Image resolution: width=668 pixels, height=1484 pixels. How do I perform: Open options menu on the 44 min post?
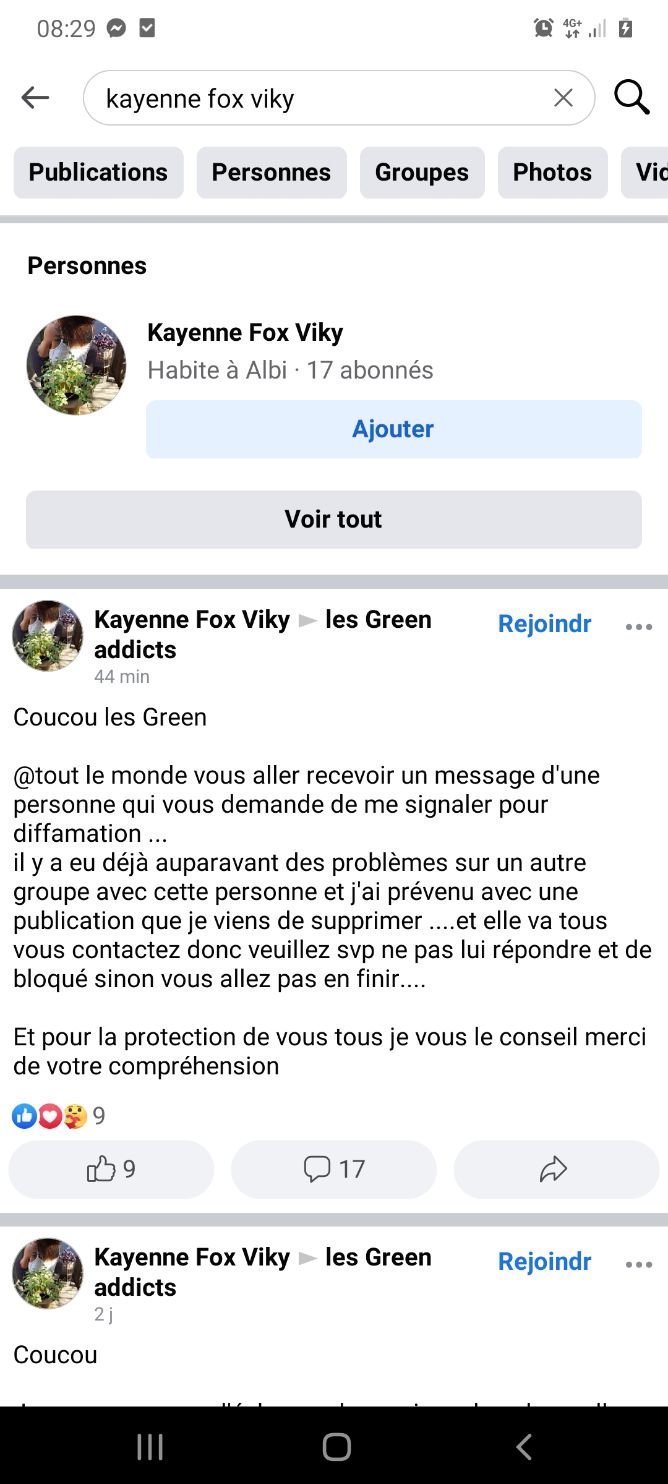[638, 627]
